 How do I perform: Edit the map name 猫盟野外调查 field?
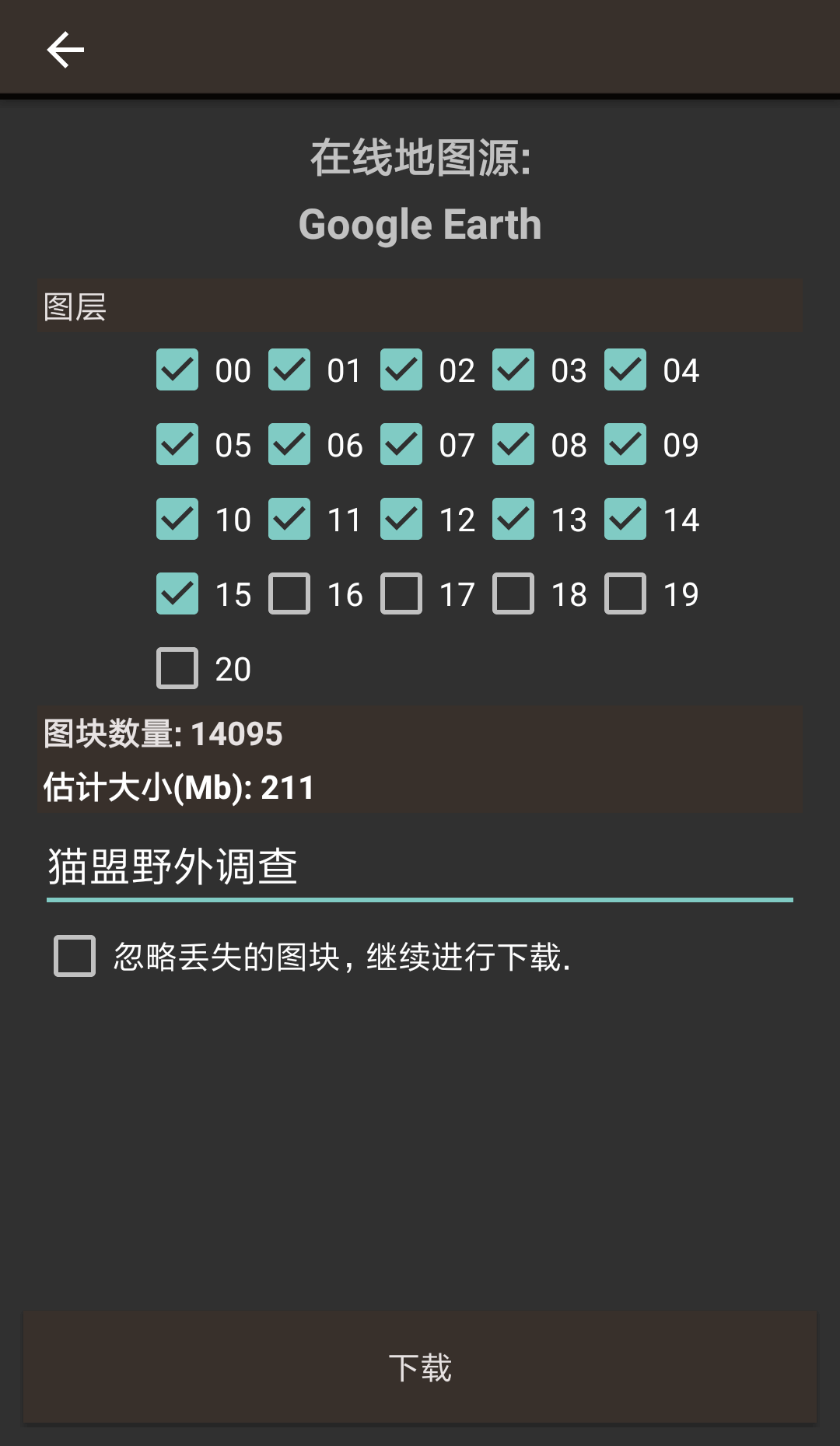[x=420, y=867]
